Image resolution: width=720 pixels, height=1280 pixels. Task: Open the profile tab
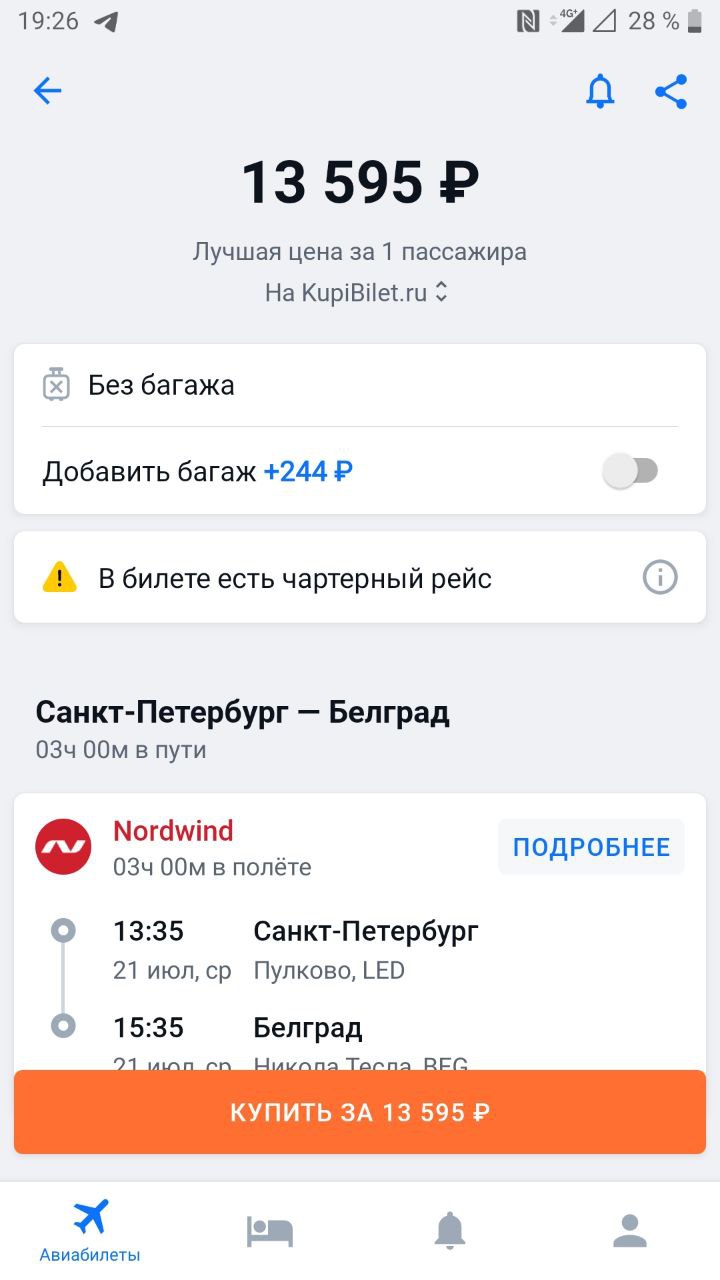click(630, 1230)
